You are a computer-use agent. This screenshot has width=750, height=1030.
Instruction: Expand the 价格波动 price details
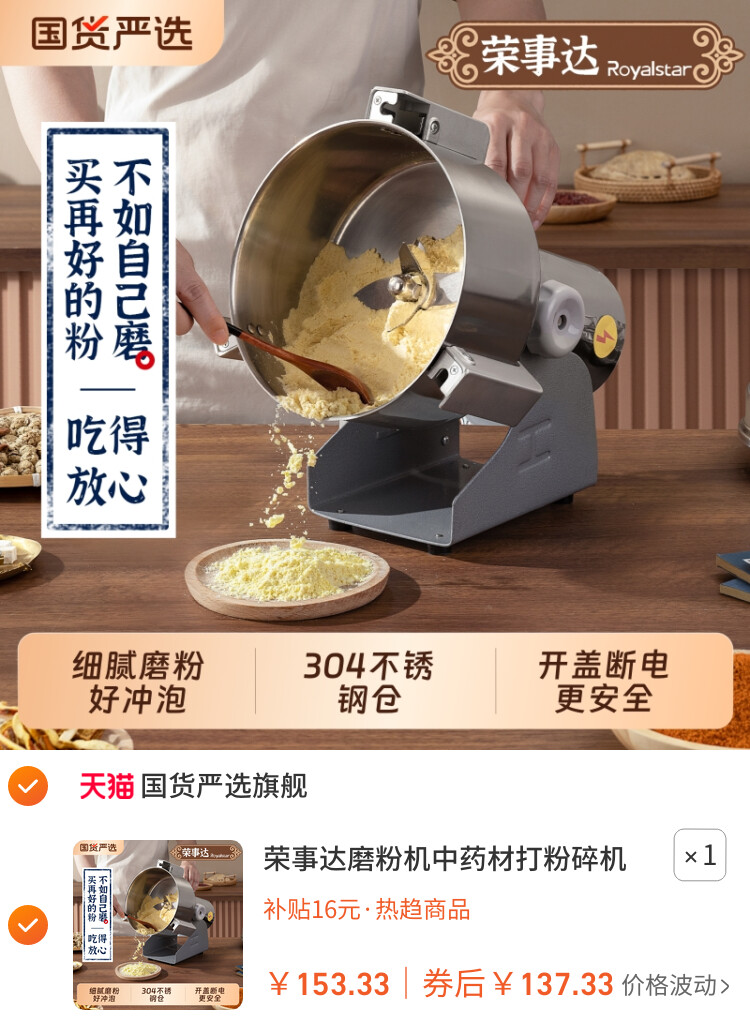[675, 985]
